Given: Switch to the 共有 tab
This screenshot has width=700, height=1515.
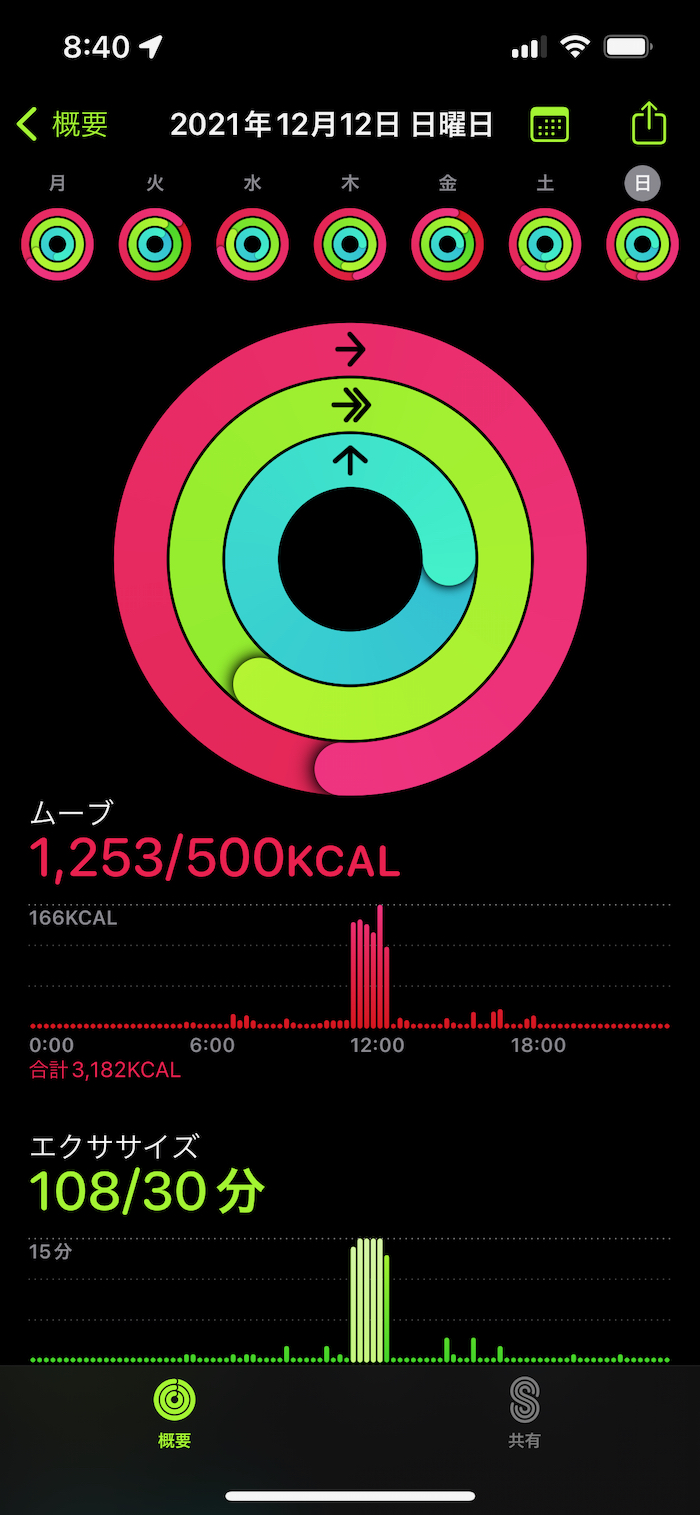Looking at the screenshot, I should [524, 1413].
